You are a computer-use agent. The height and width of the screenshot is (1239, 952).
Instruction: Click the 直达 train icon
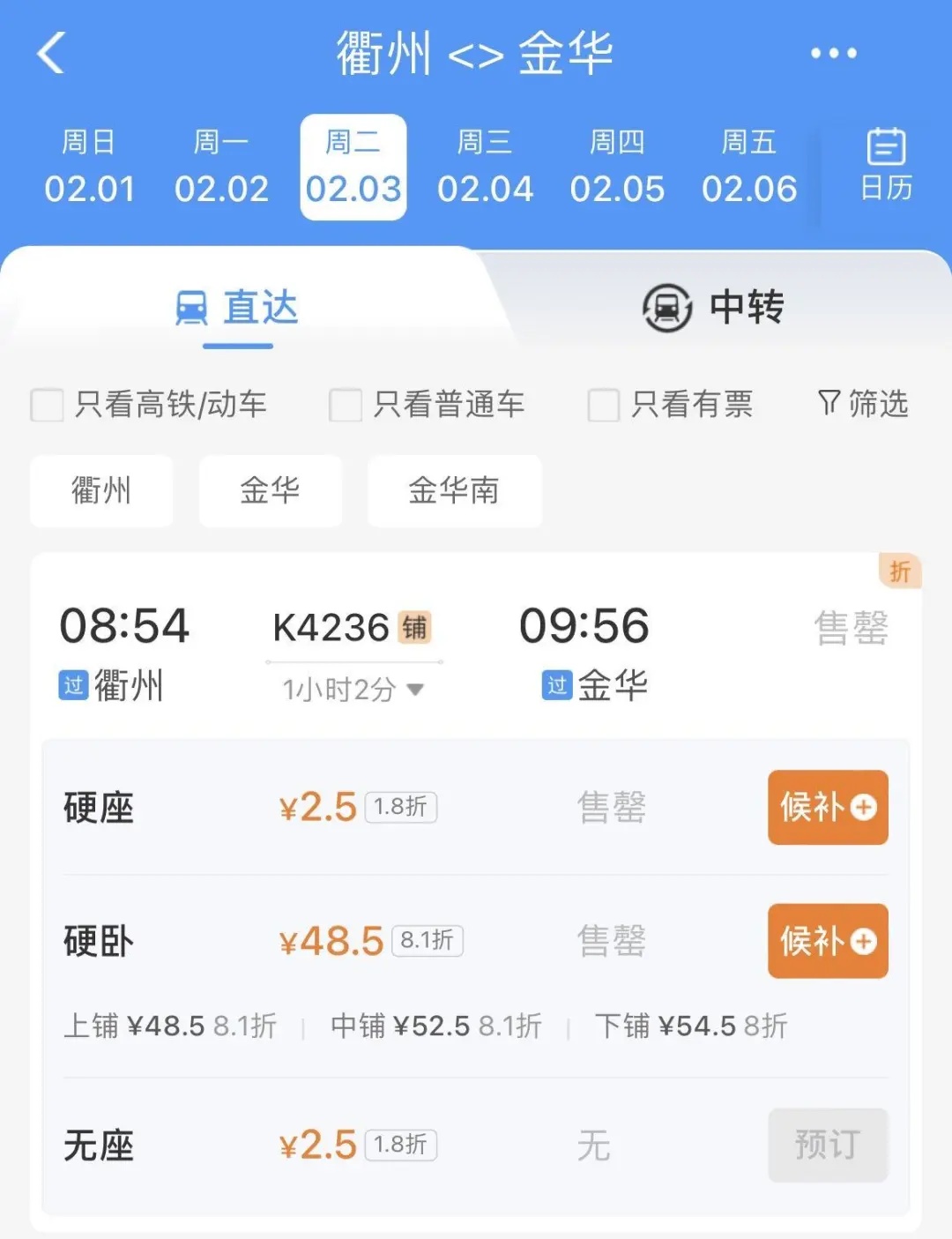pyautogui.click(x=192, y=308)
